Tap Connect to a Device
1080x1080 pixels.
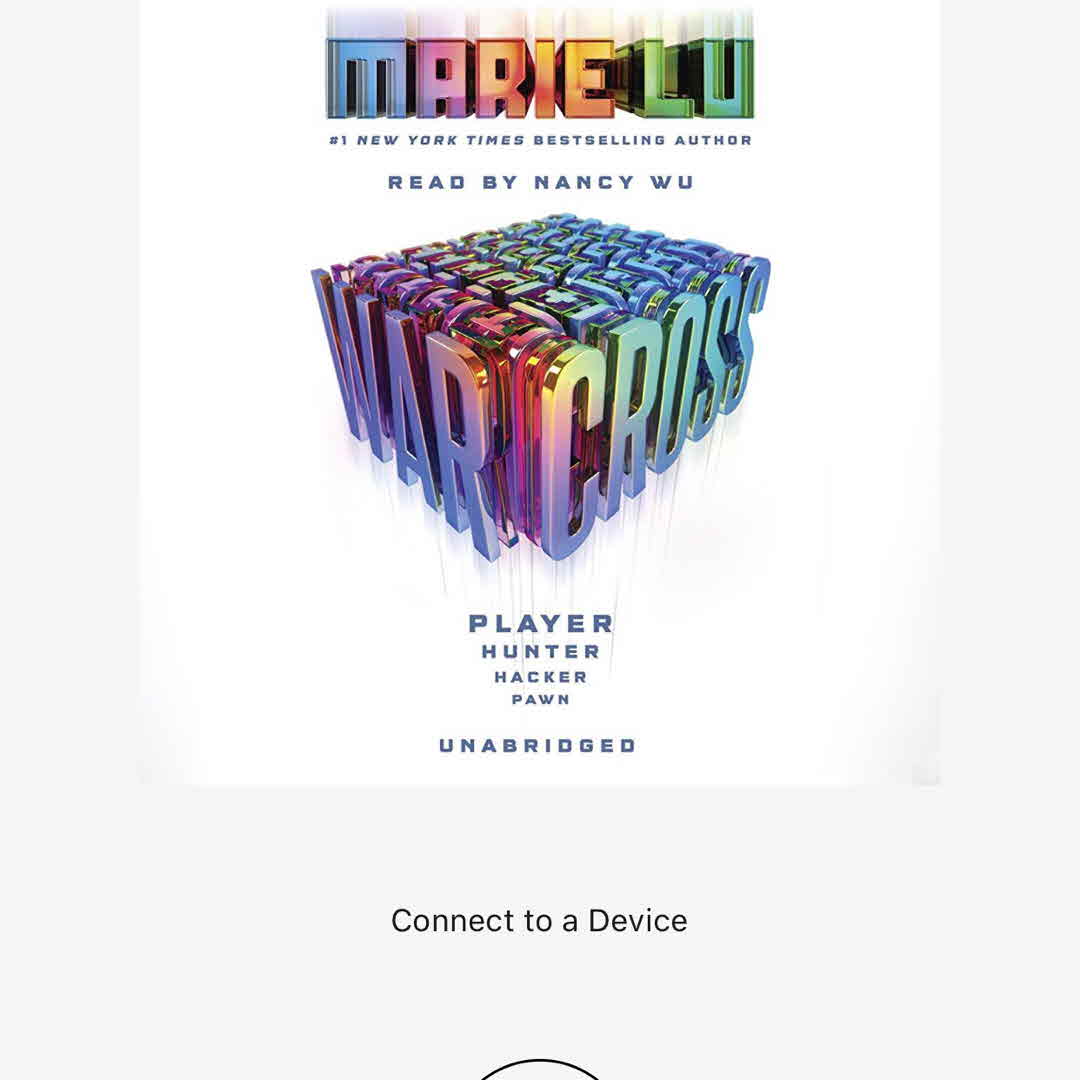pos(539,920)
